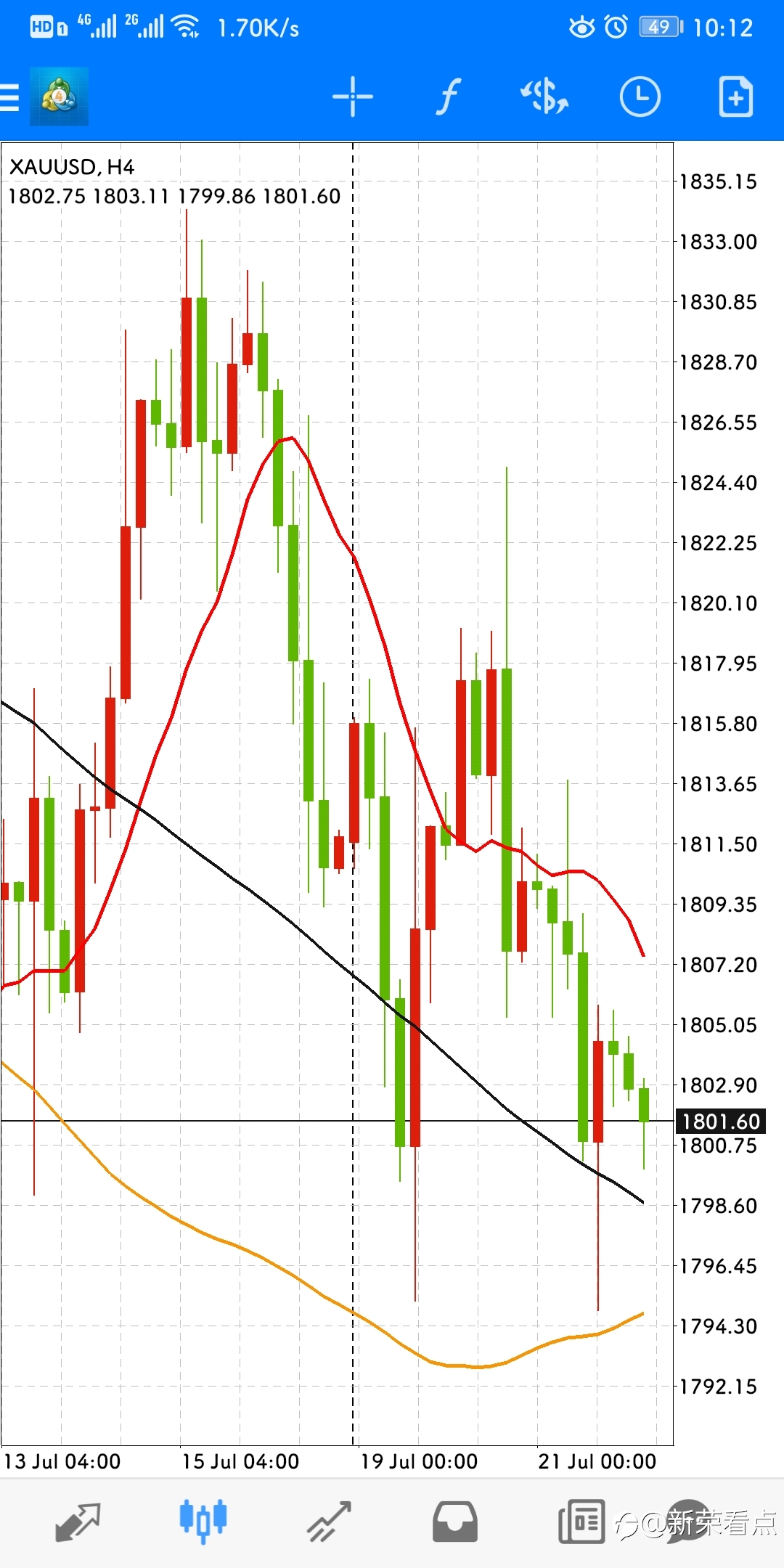Enable the crosshair tool
The height and width of the screenshot is (1568, 784).
click(353, 97)
